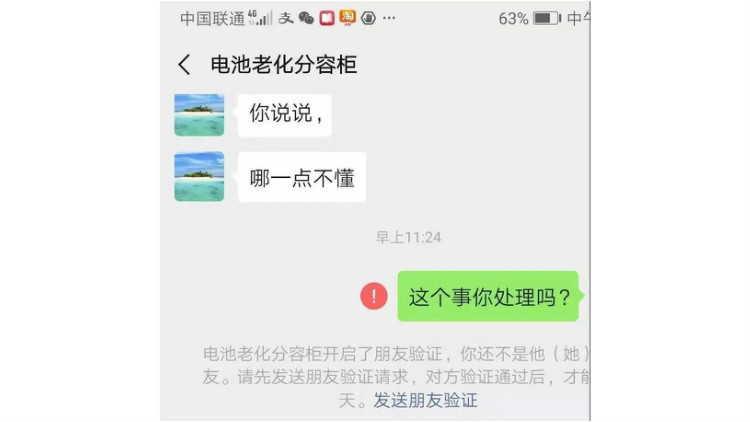Tap the 发送朋友验证 link
The width and height of the screenshot is (750, 422).
pyautogui.click(x=425, y=401)
